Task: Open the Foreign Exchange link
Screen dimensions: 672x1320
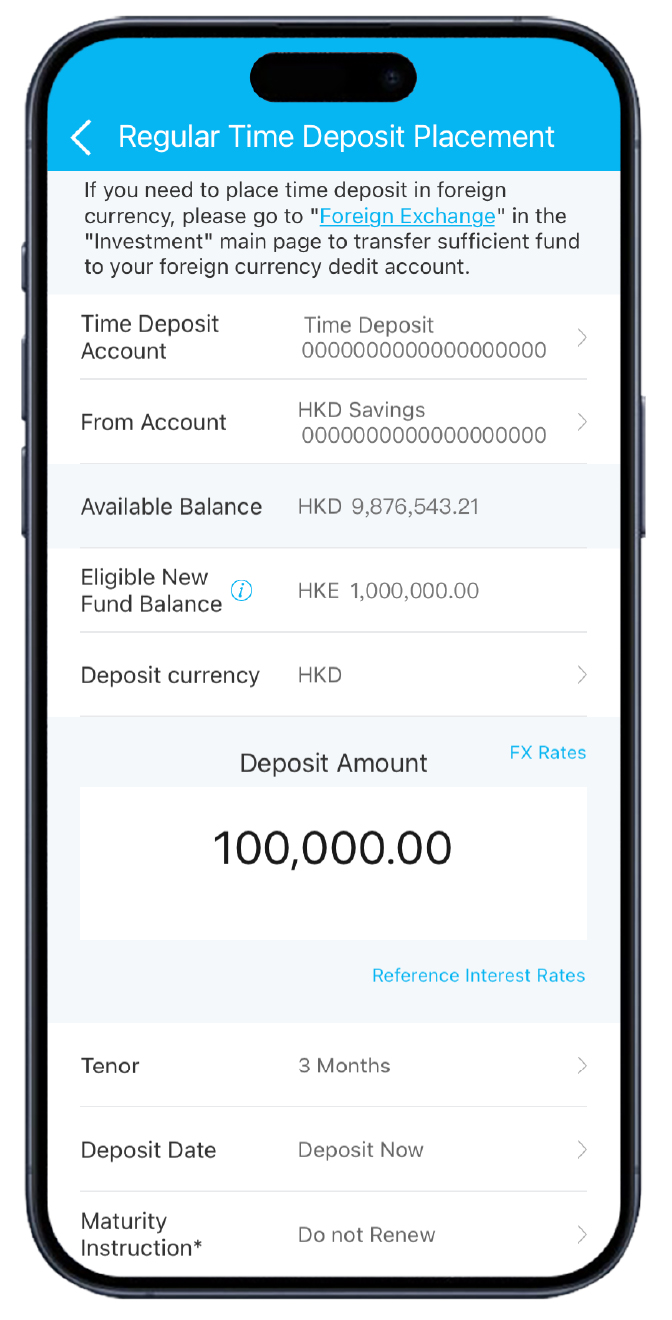Action: click(407, 216)
